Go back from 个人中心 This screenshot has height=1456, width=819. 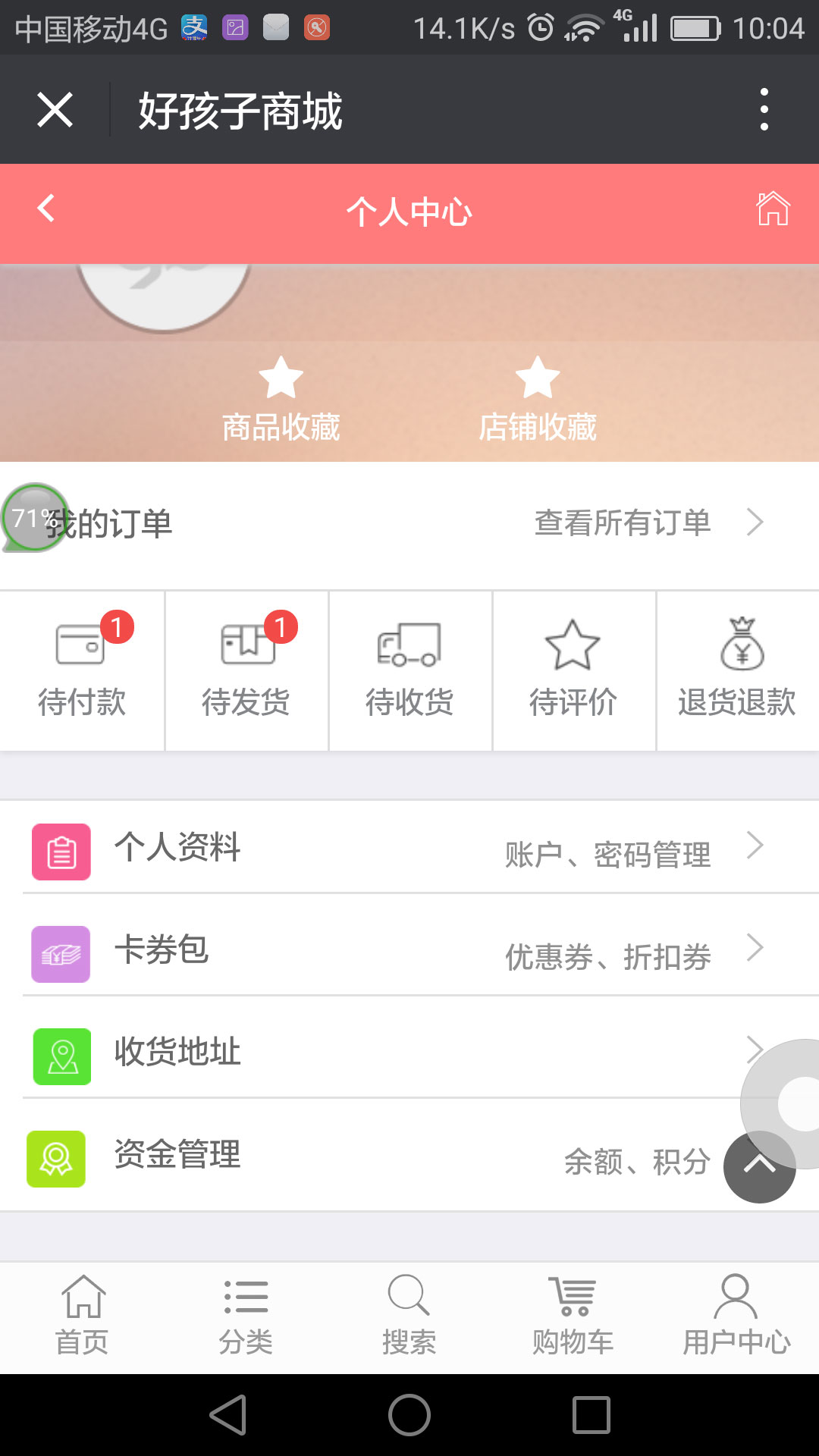46,209
